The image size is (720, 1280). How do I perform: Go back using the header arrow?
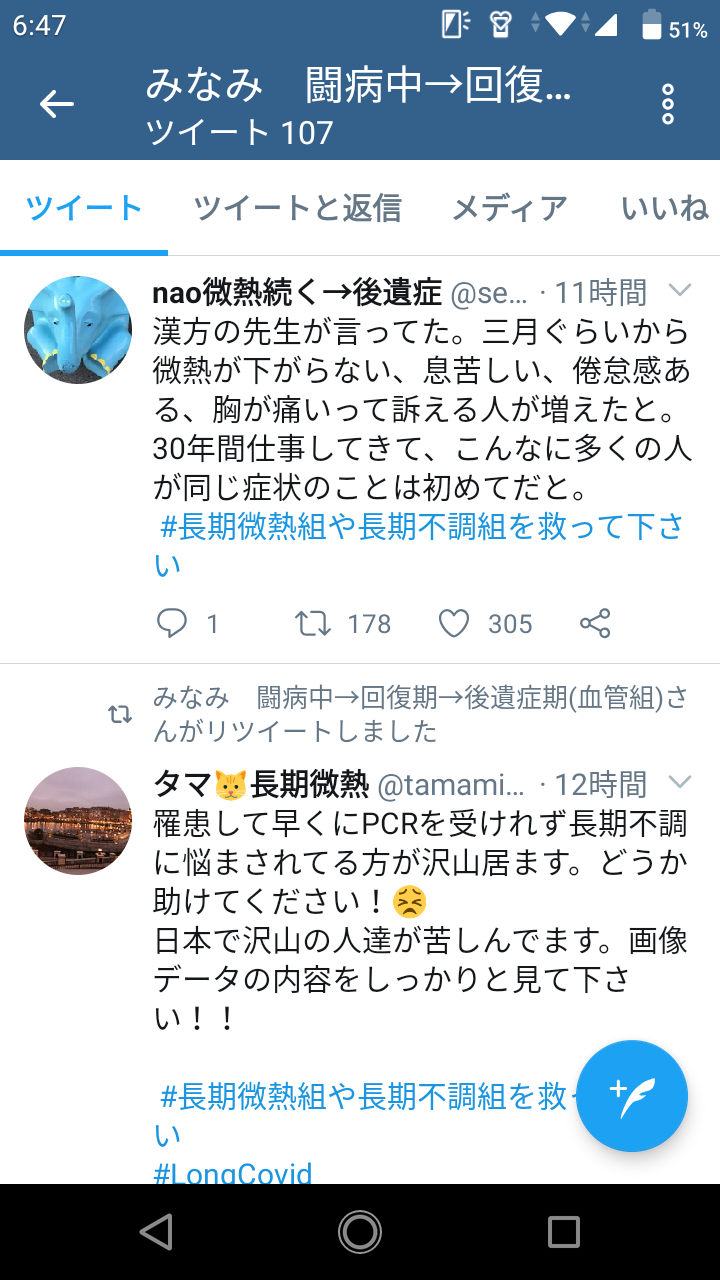coord(57,104)
